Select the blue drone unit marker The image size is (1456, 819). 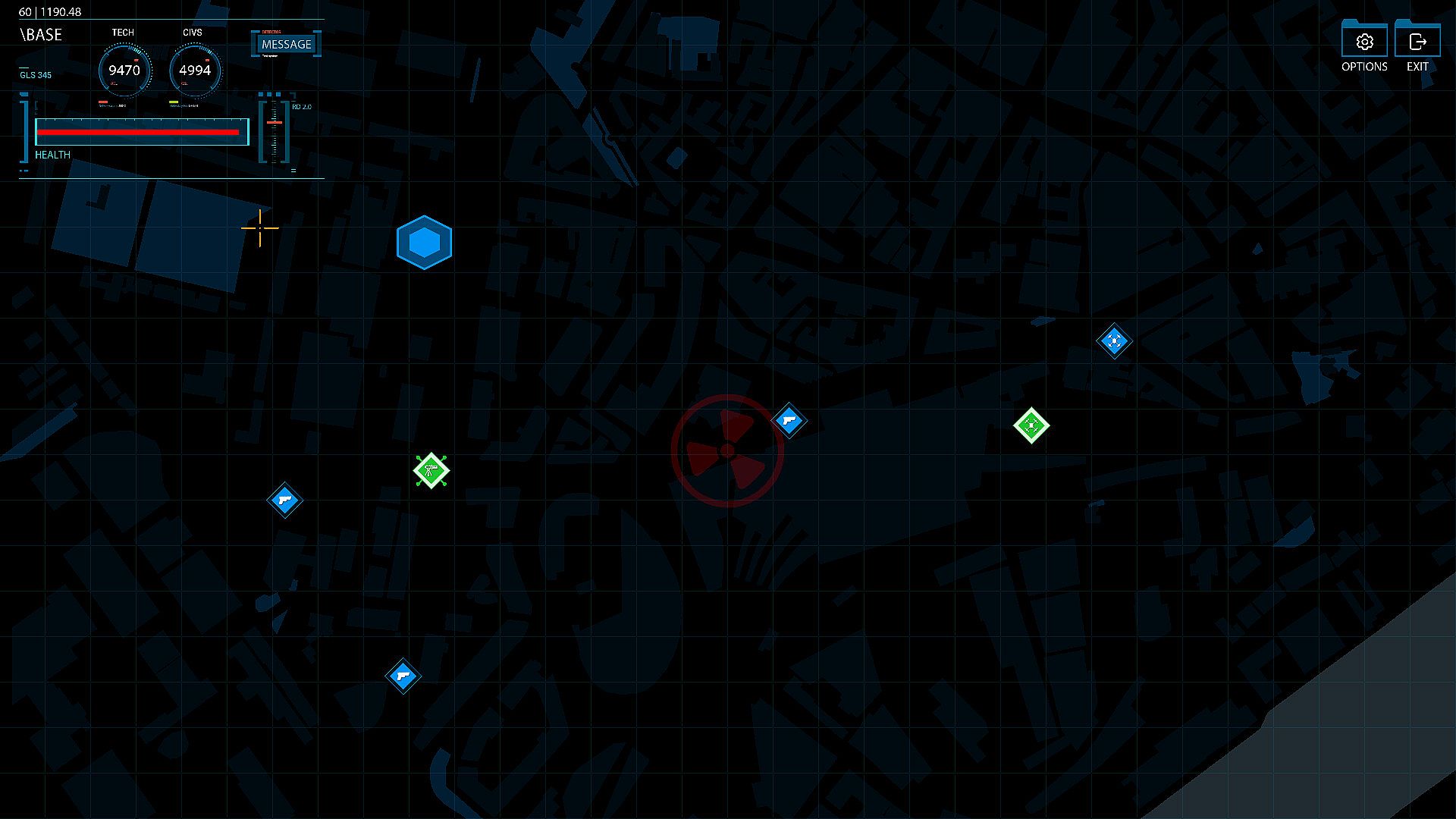[1114, 340]
